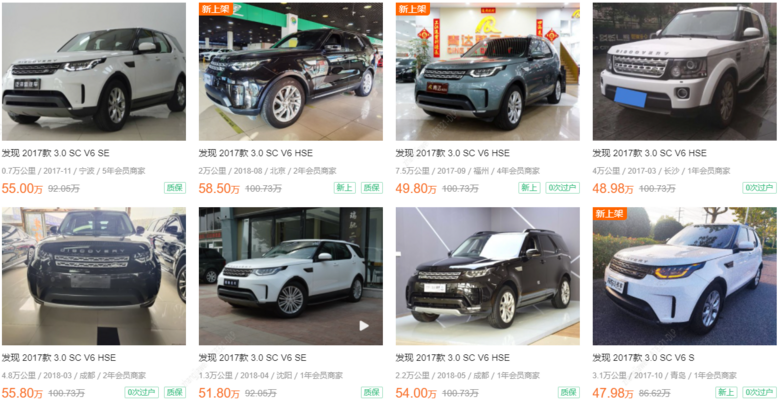Image resolution: width=780 pixels, height=406 pixels.
Task: Open the 55.00万 Discovery listing from 宁波
Action: (x=93, y=72)
